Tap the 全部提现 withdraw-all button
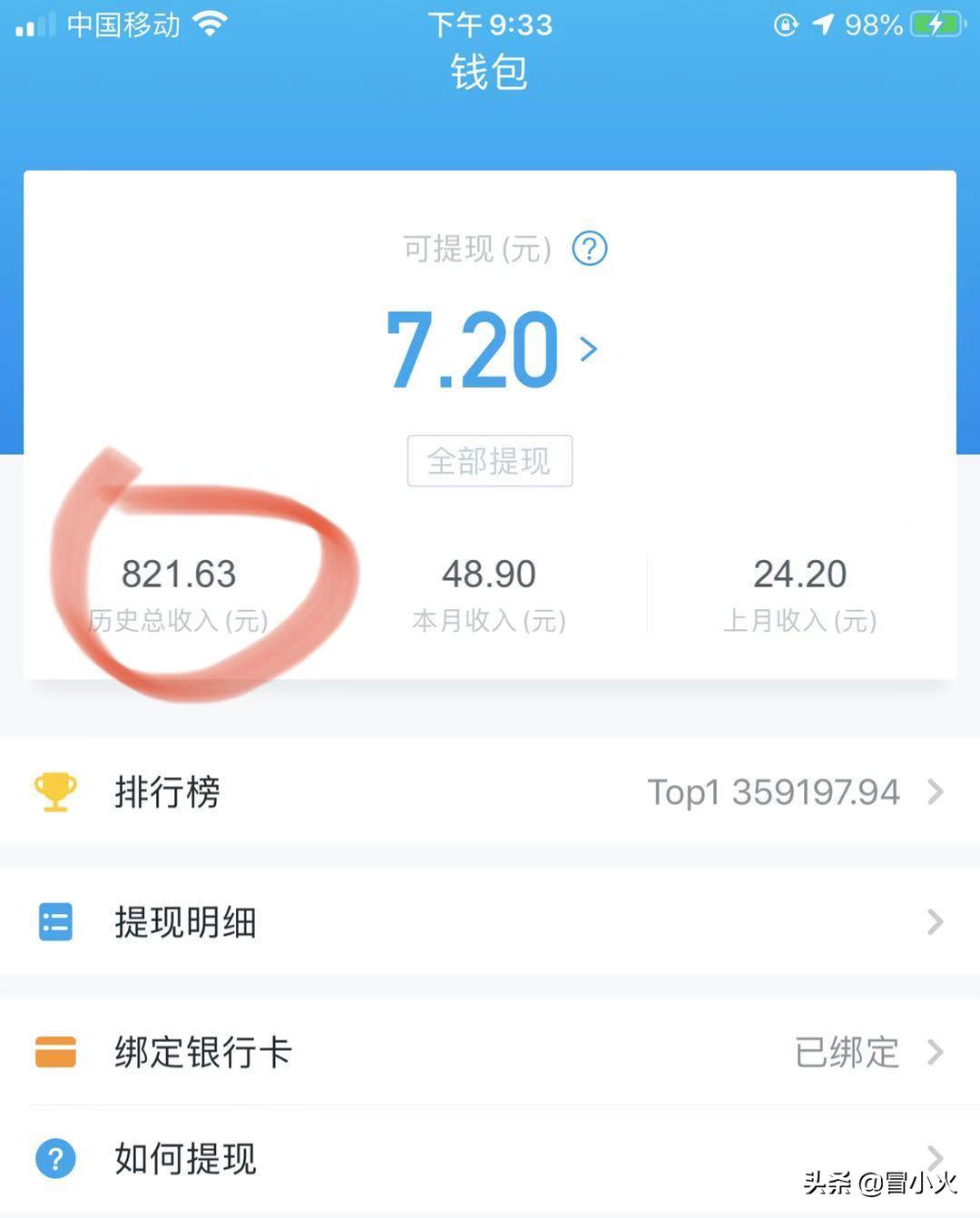 point(489,461)
